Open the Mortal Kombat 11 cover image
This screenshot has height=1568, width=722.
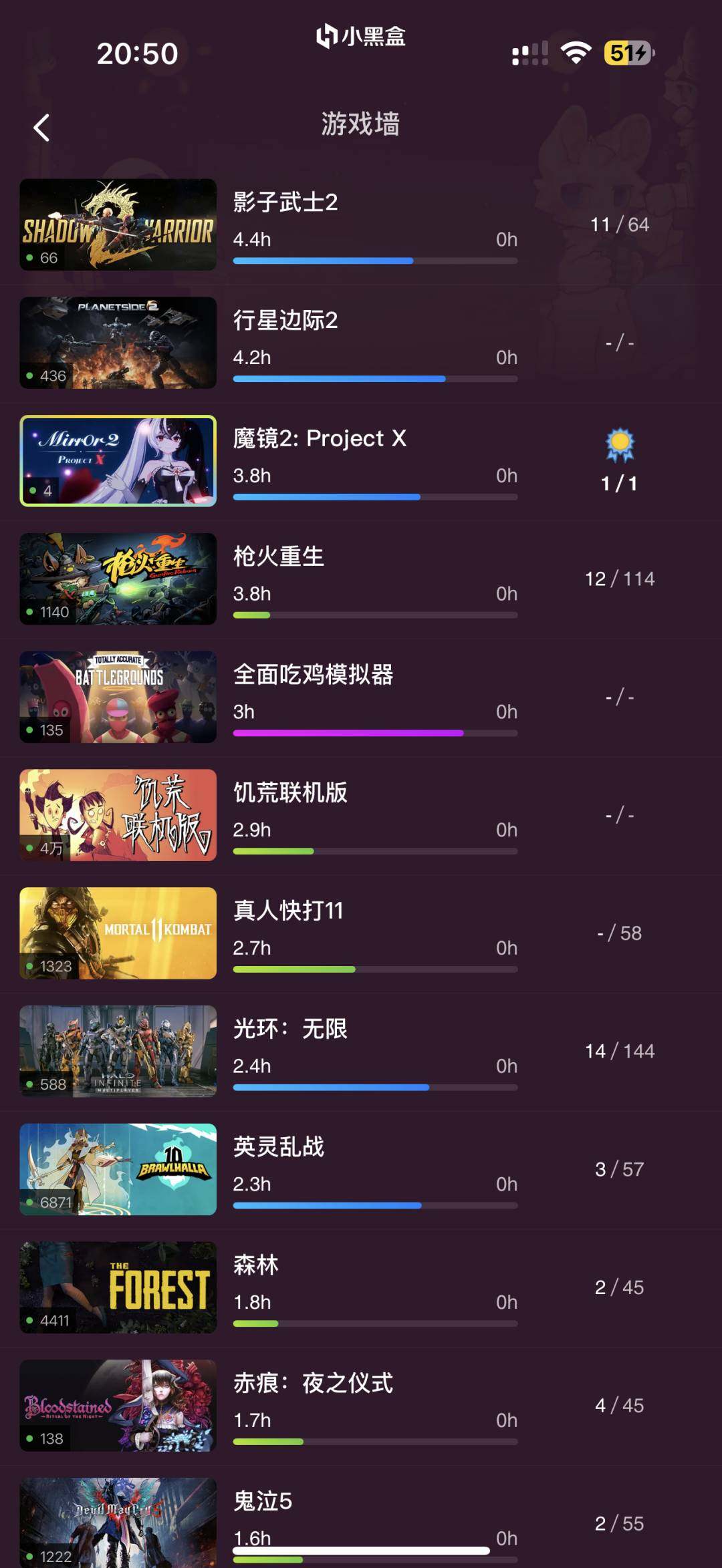point(118,933)
